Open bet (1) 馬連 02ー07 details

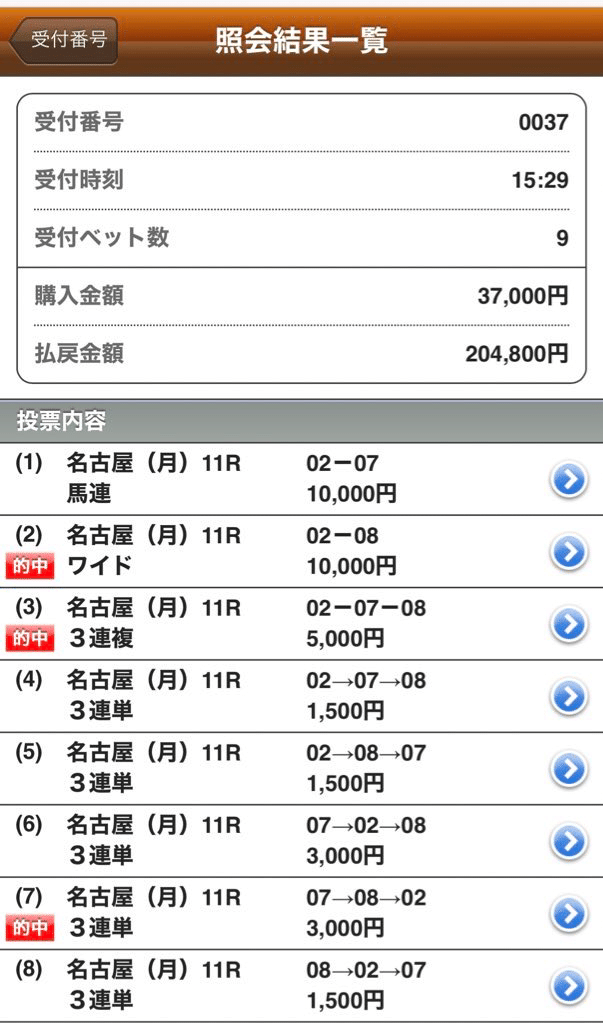pyautogui.click(x=301, y=479)
